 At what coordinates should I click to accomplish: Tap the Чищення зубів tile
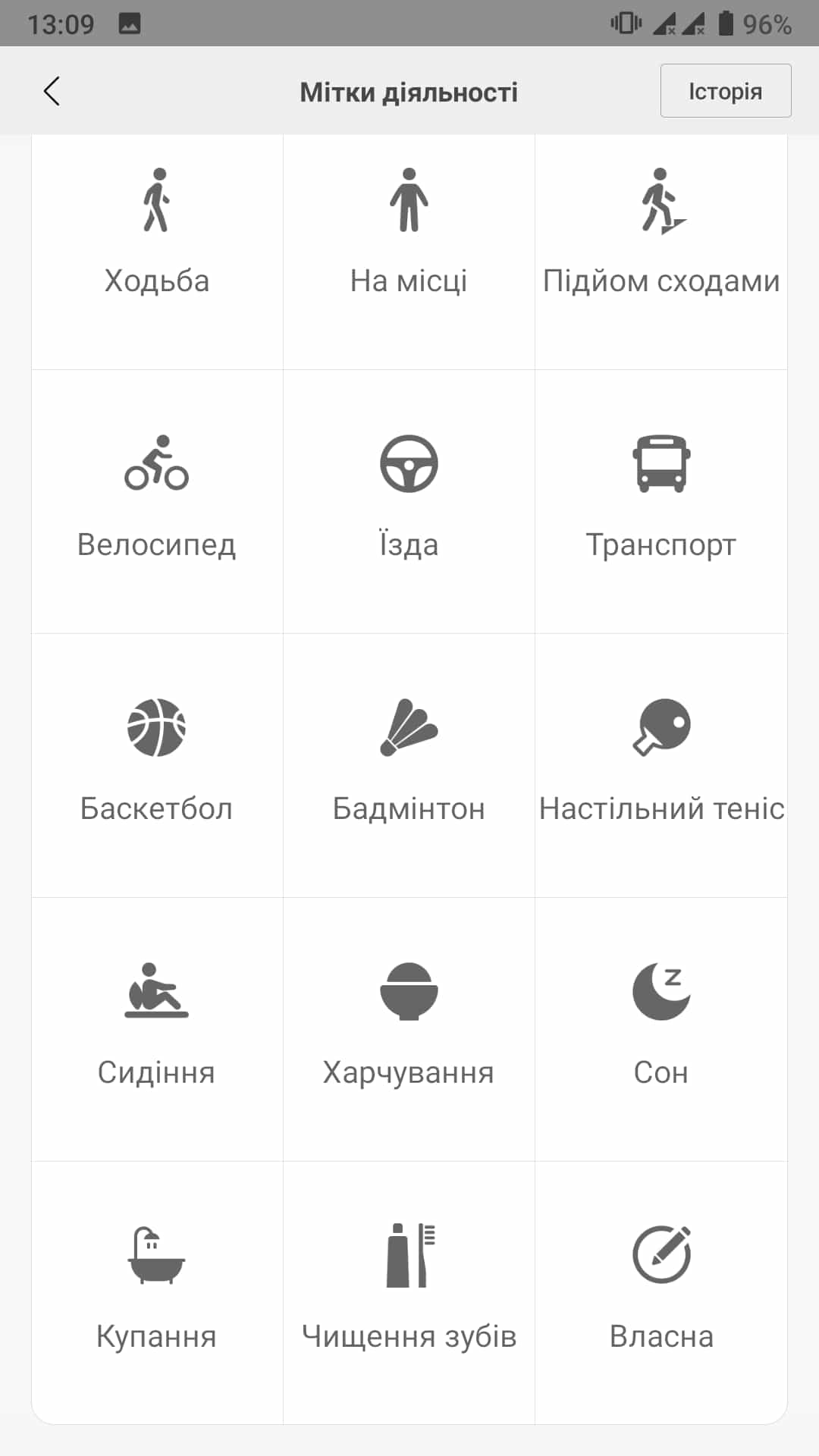(409, 1291)
